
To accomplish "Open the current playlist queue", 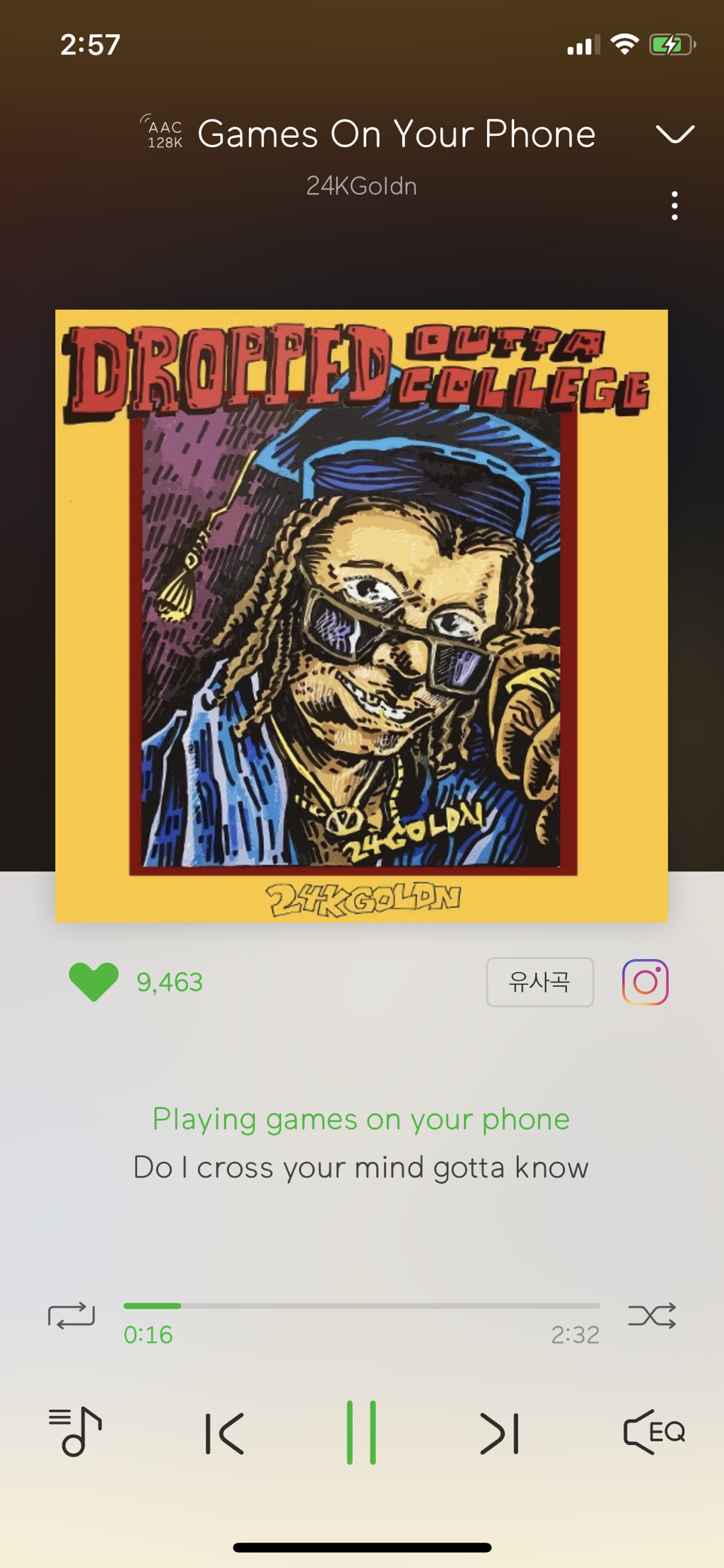I will click(x=75, y=1431).
